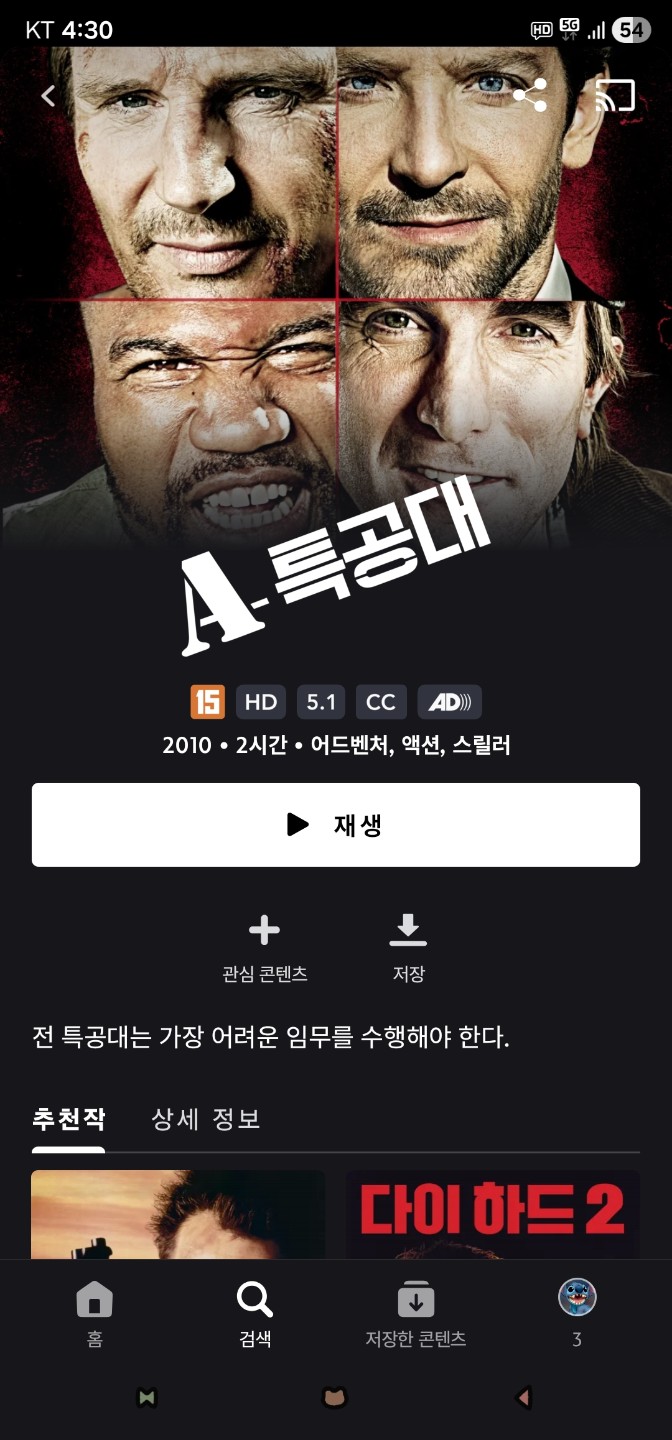
Task: Open the cast to TV icon
Action: point(615,96)
